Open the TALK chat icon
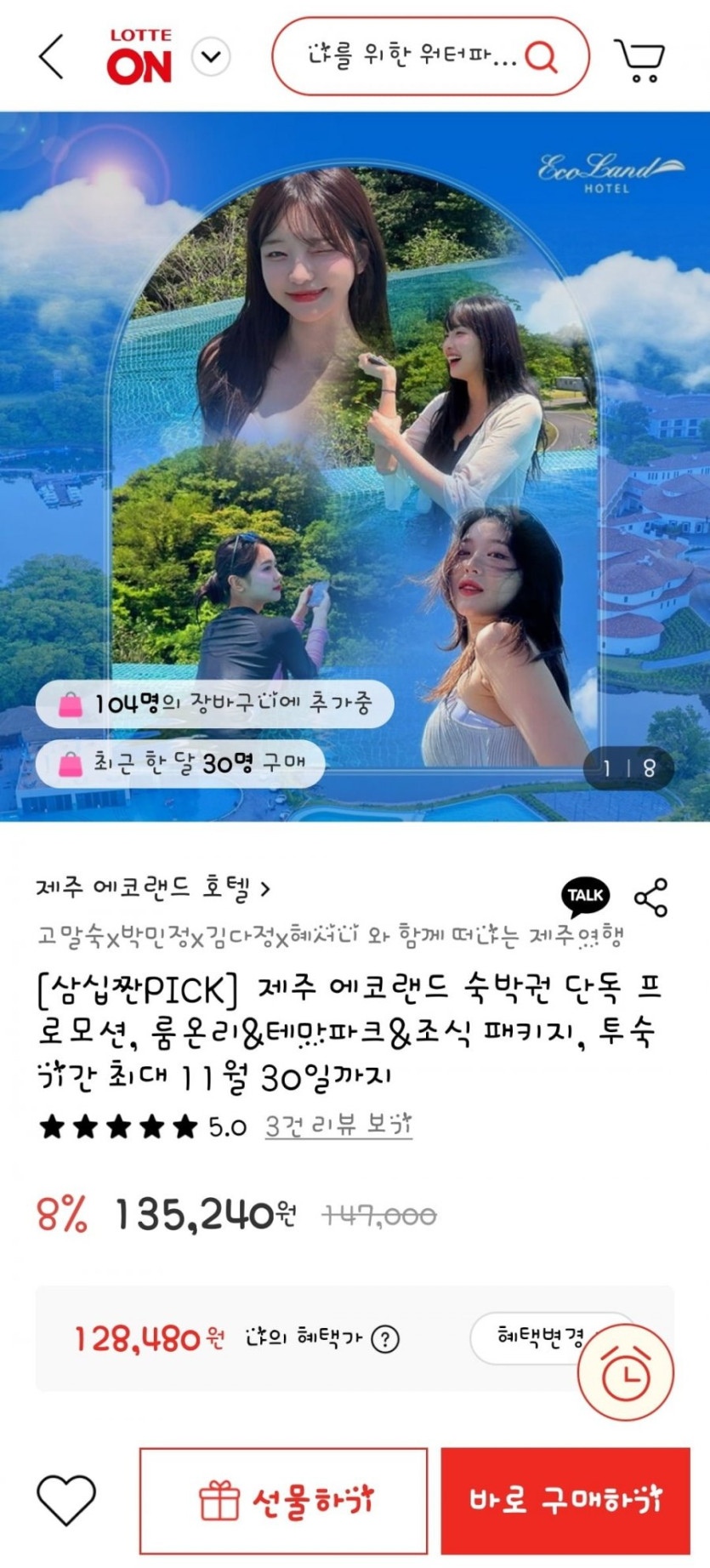 [585, 897]
